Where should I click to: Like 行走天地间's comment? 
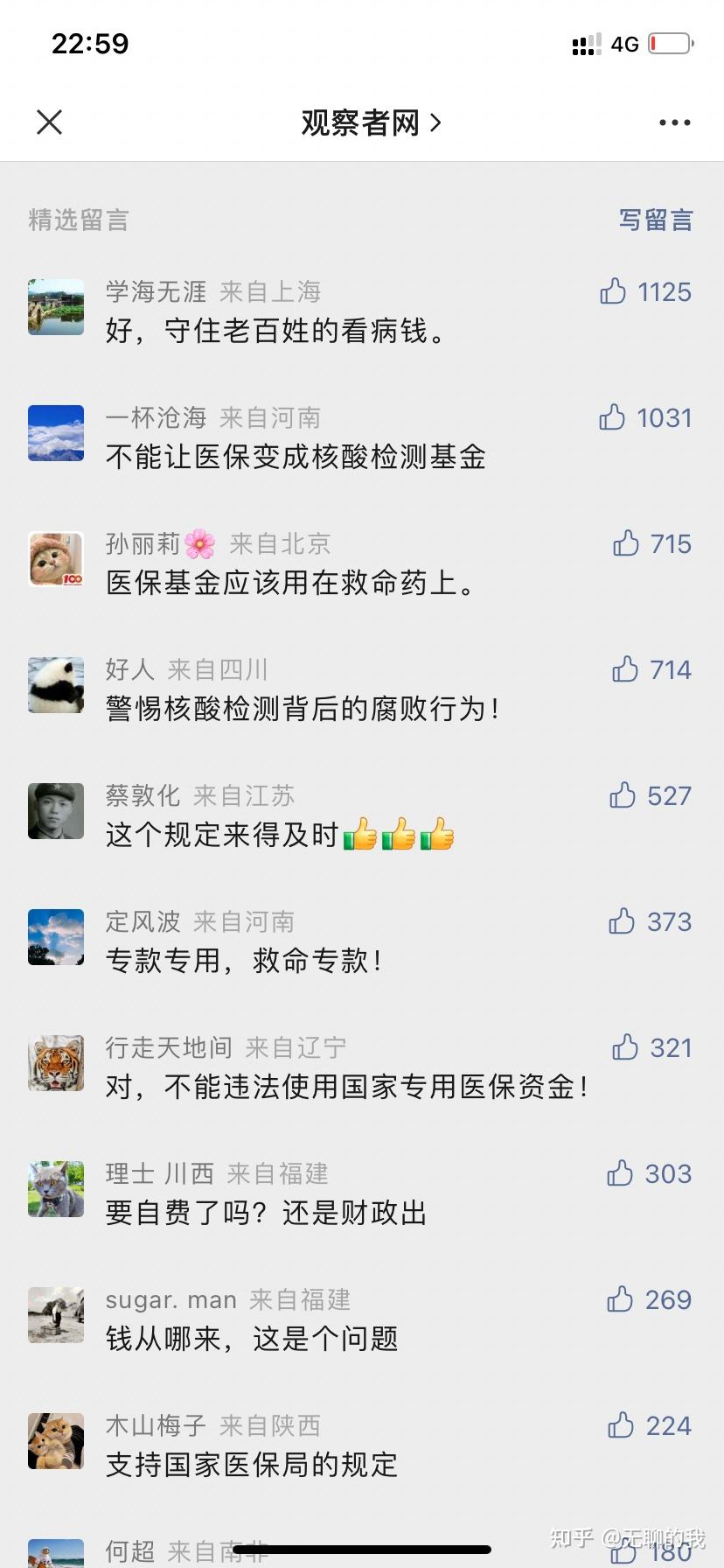(x=625, y=1047)
